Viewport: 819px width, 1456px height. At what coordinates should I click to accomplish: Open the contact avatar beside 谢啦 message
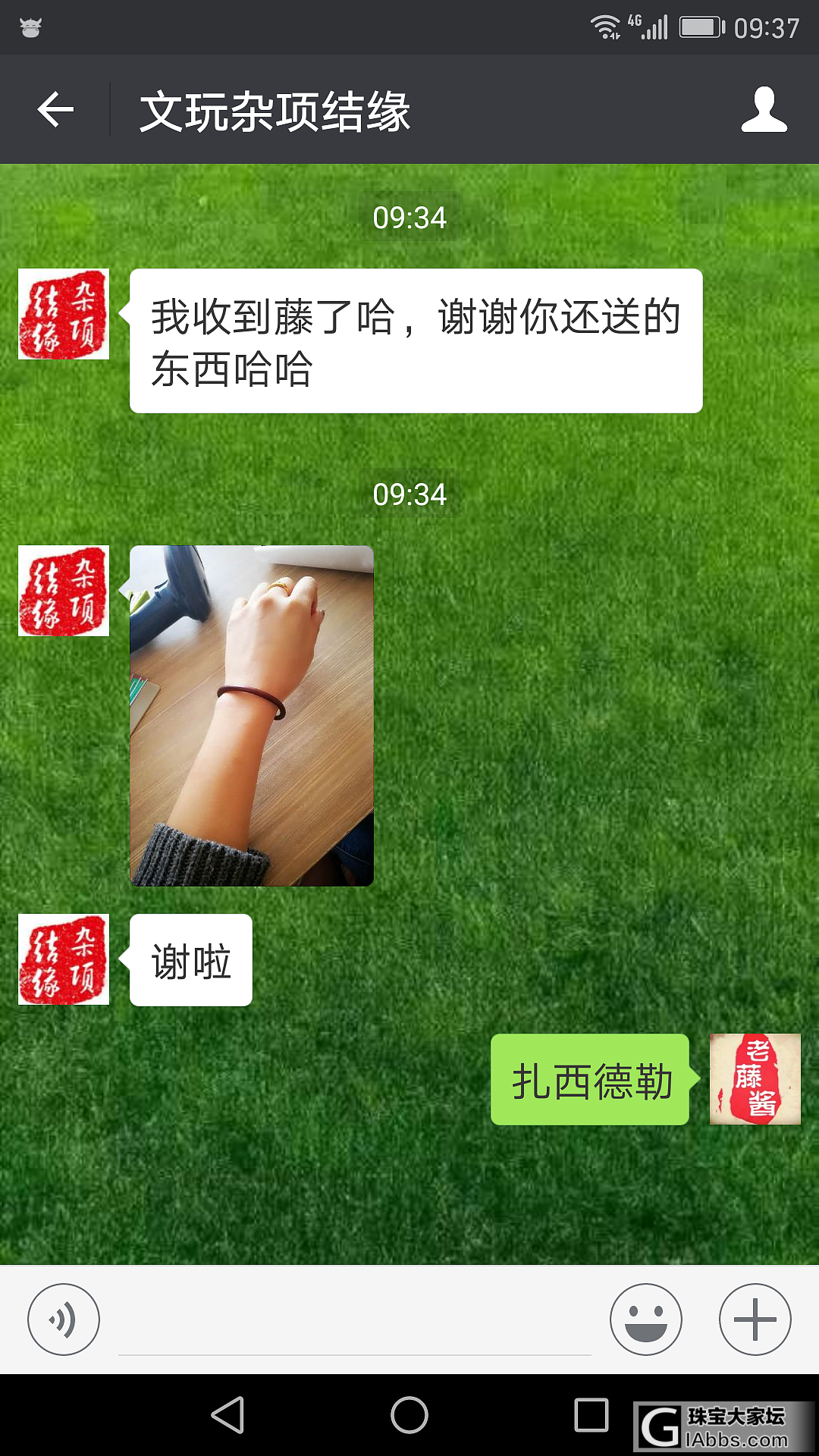coord(64,959)
